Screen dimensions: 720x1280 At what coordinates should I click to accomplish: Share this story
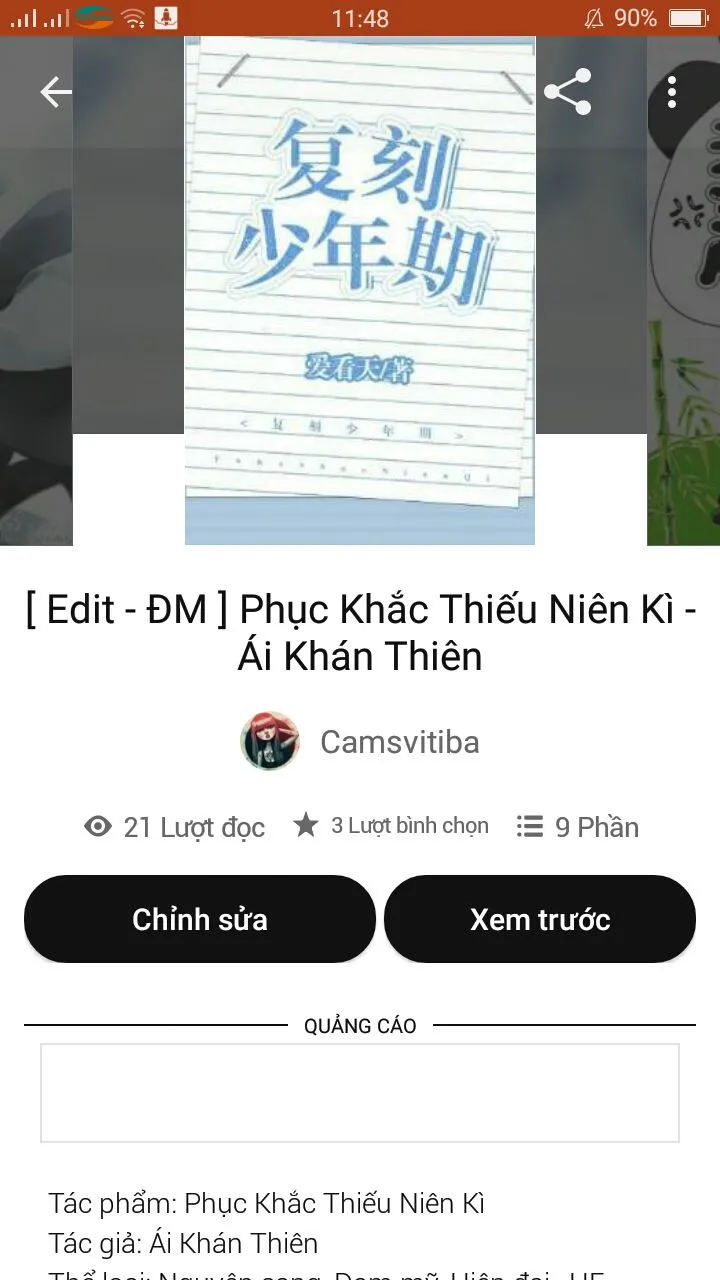click(567, 92)
